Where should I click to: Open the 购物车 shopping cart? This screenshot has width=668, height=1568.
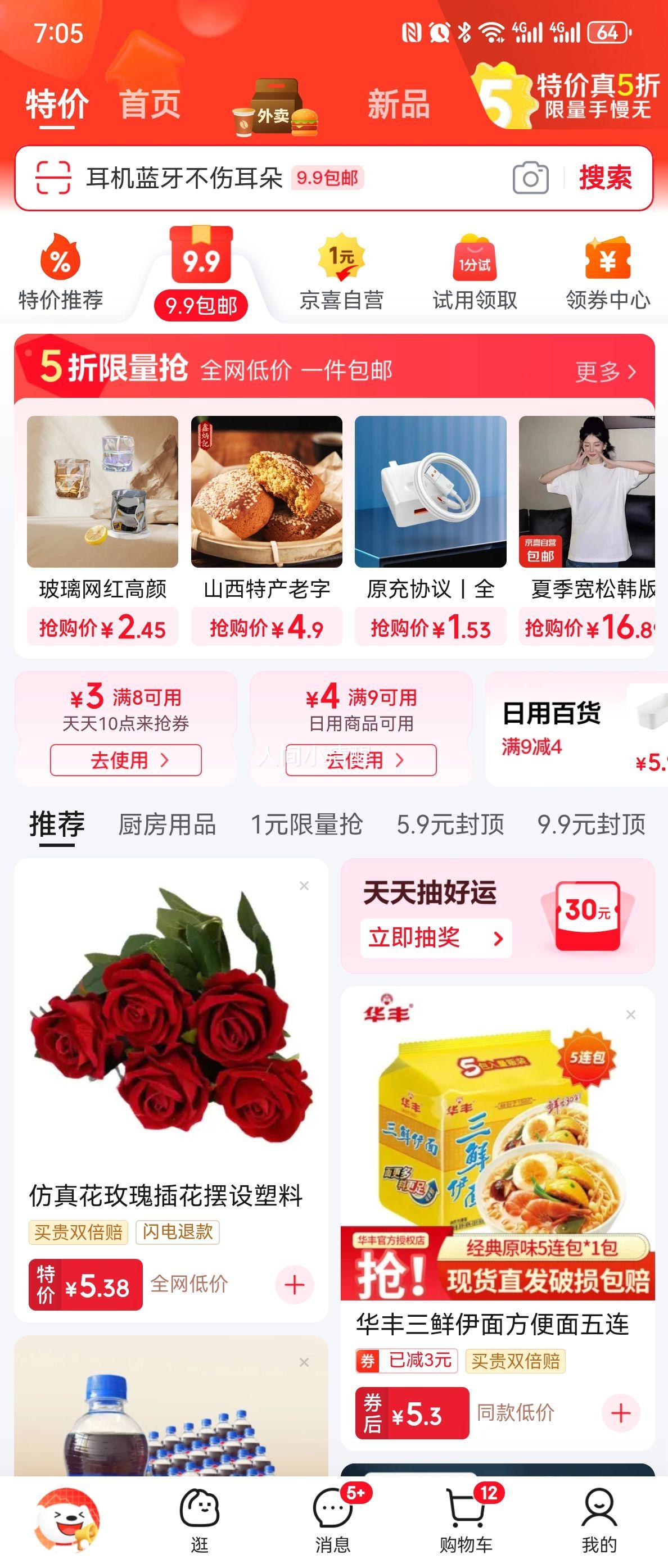click(467, 1520)
